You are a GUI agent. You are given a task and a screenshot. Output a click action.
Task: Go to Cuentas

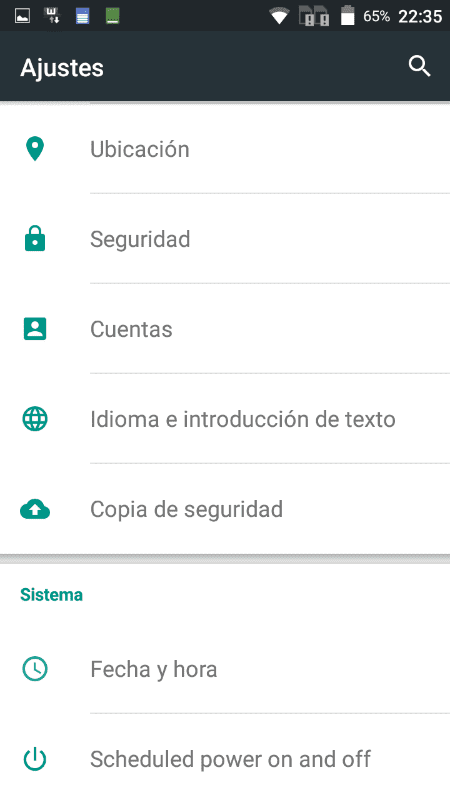(x=225, y=329)
